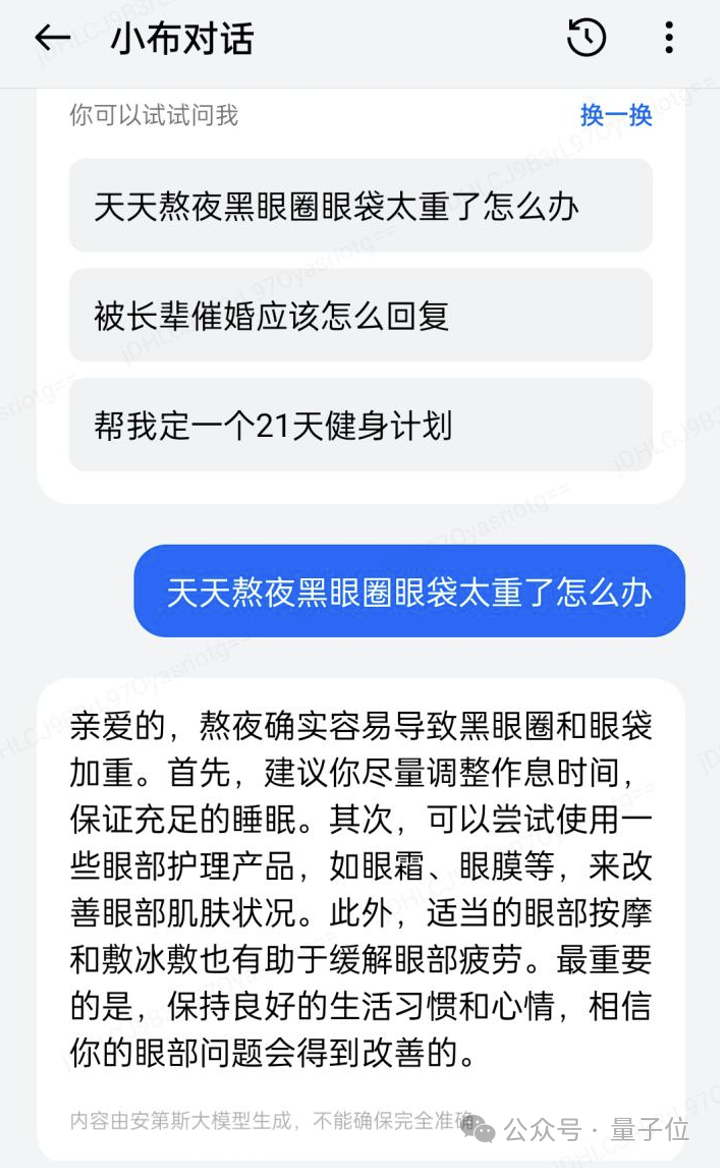Image resolution: width=720 pixels, height=1168 pixels.
Task: Open conversation history with the rewind-clock icon
Action: point(588,38)
